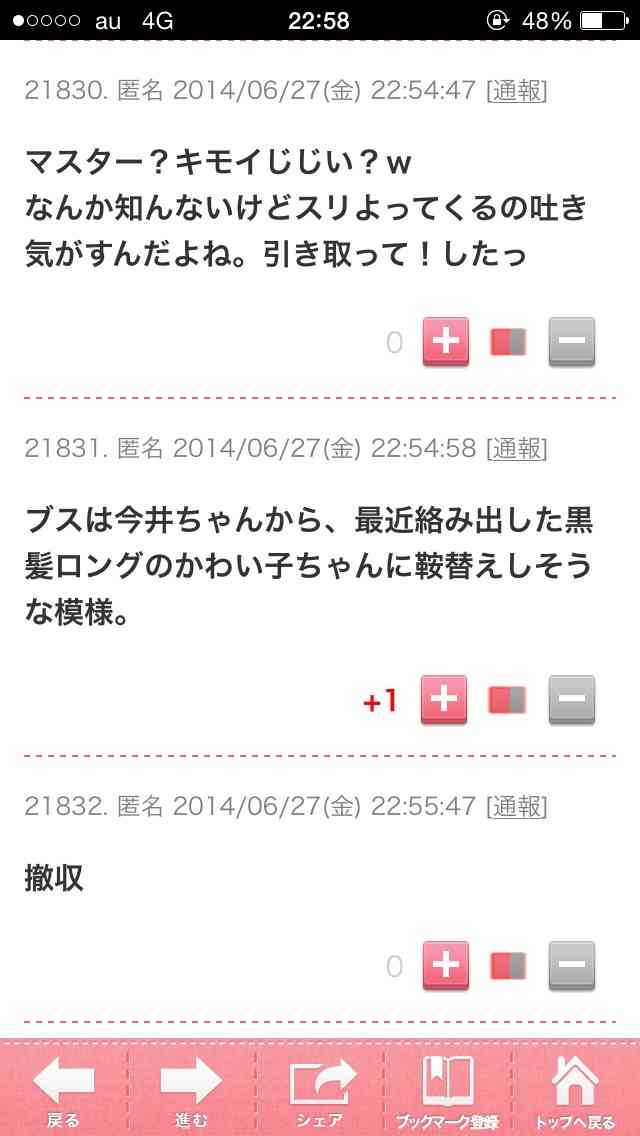Upvote comment 21832 with plus button
This screenshot has height=1136, width=640.
pyautogui.click(x=445, y=965)
